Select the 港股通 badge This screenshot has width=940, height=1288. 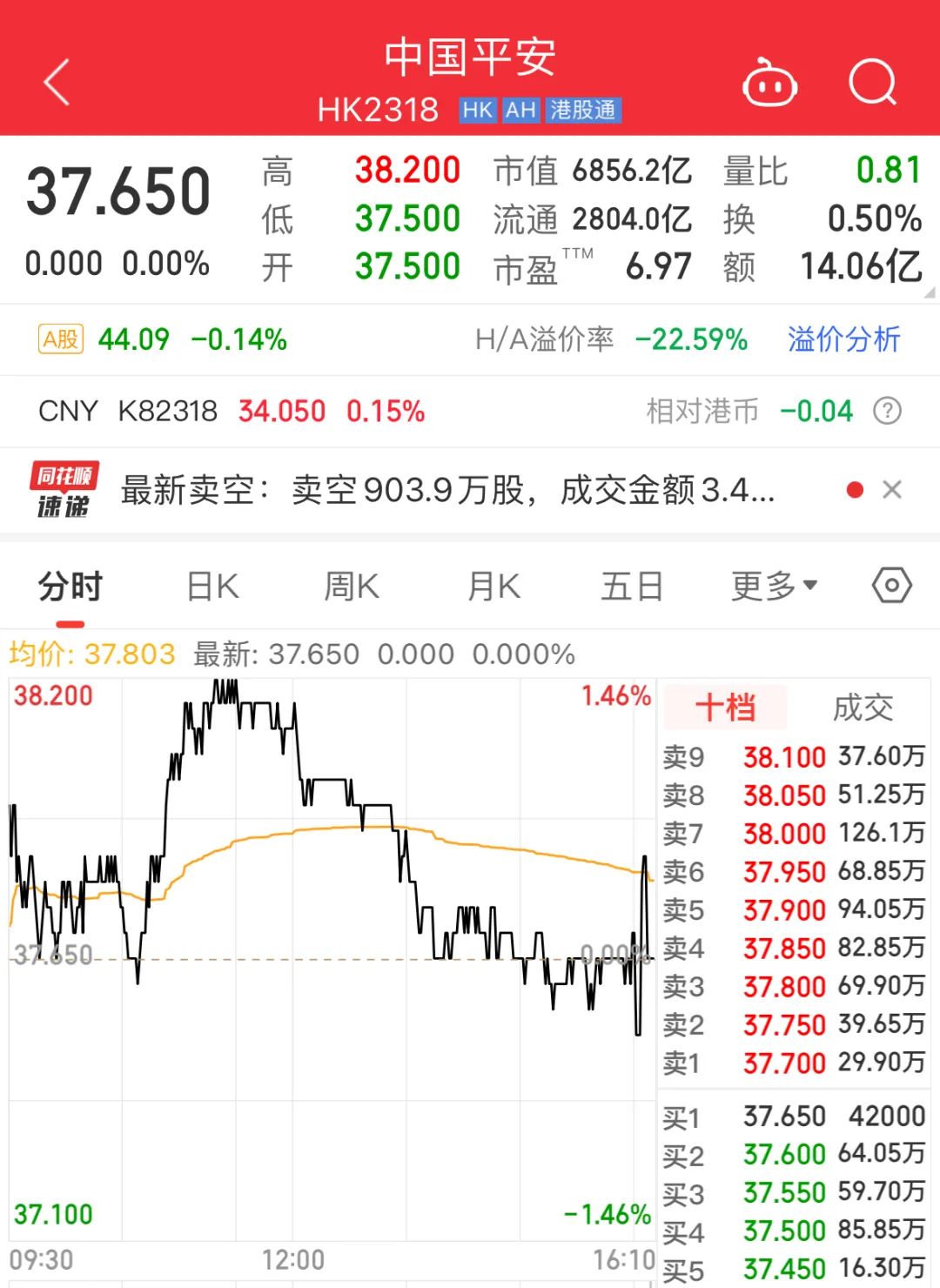coord(584,111)
